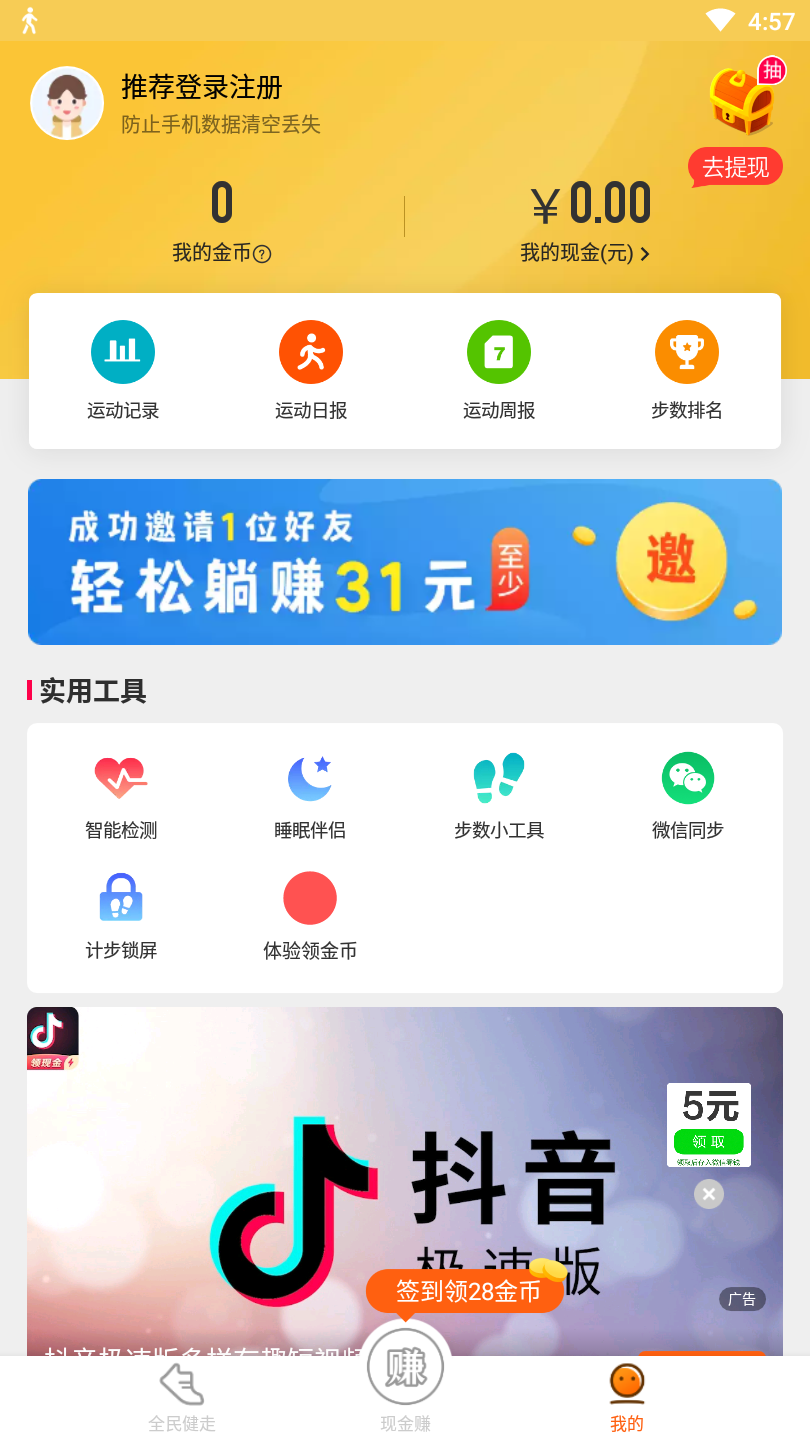Open 步数小工具

(499, 796)
